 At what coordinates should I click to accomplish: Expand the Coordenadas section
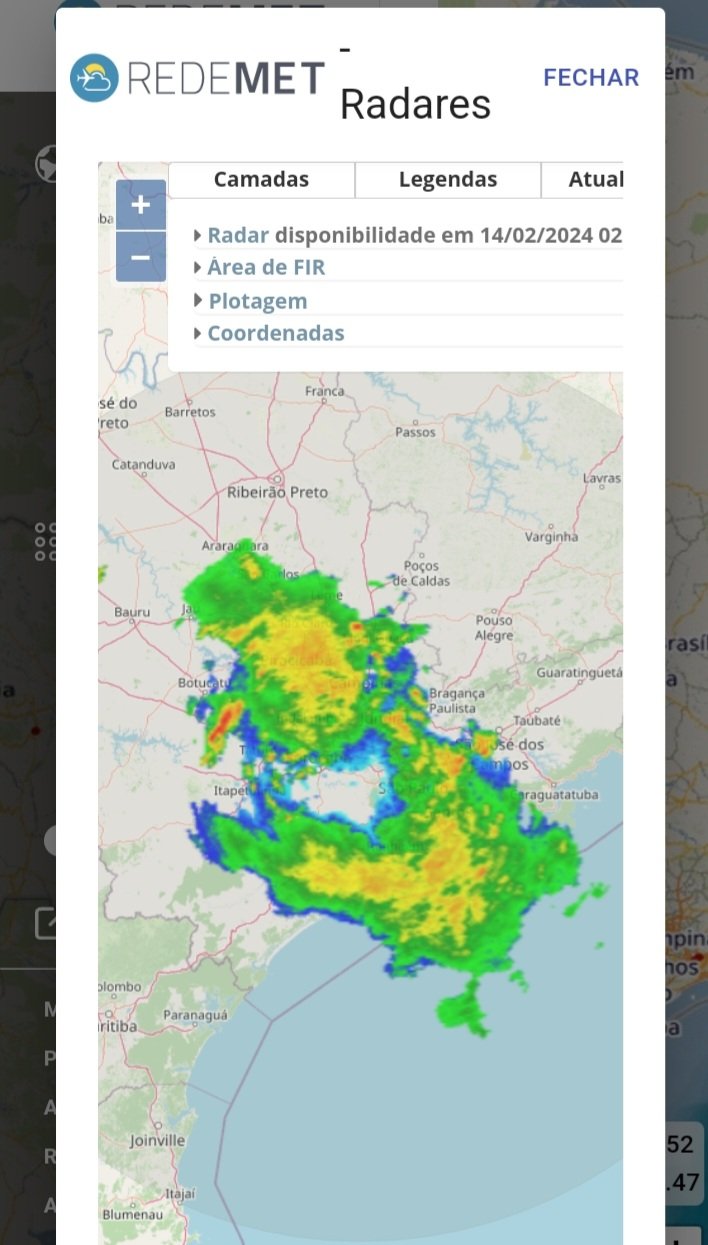tap(269, 333)
